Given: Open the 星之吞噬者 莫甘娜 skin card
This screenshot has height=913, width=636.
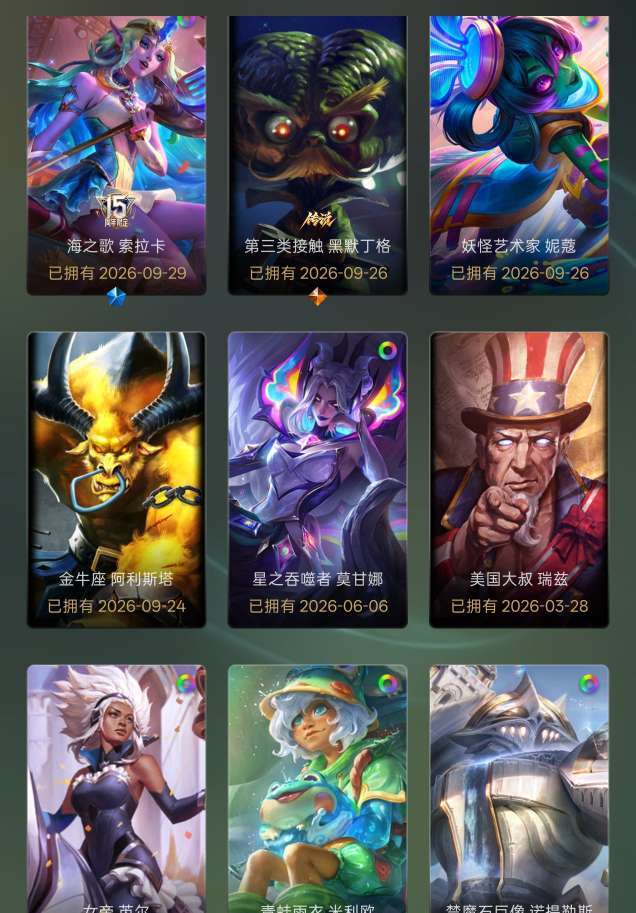Looking at the screenshot, I should tap(317, 480).
